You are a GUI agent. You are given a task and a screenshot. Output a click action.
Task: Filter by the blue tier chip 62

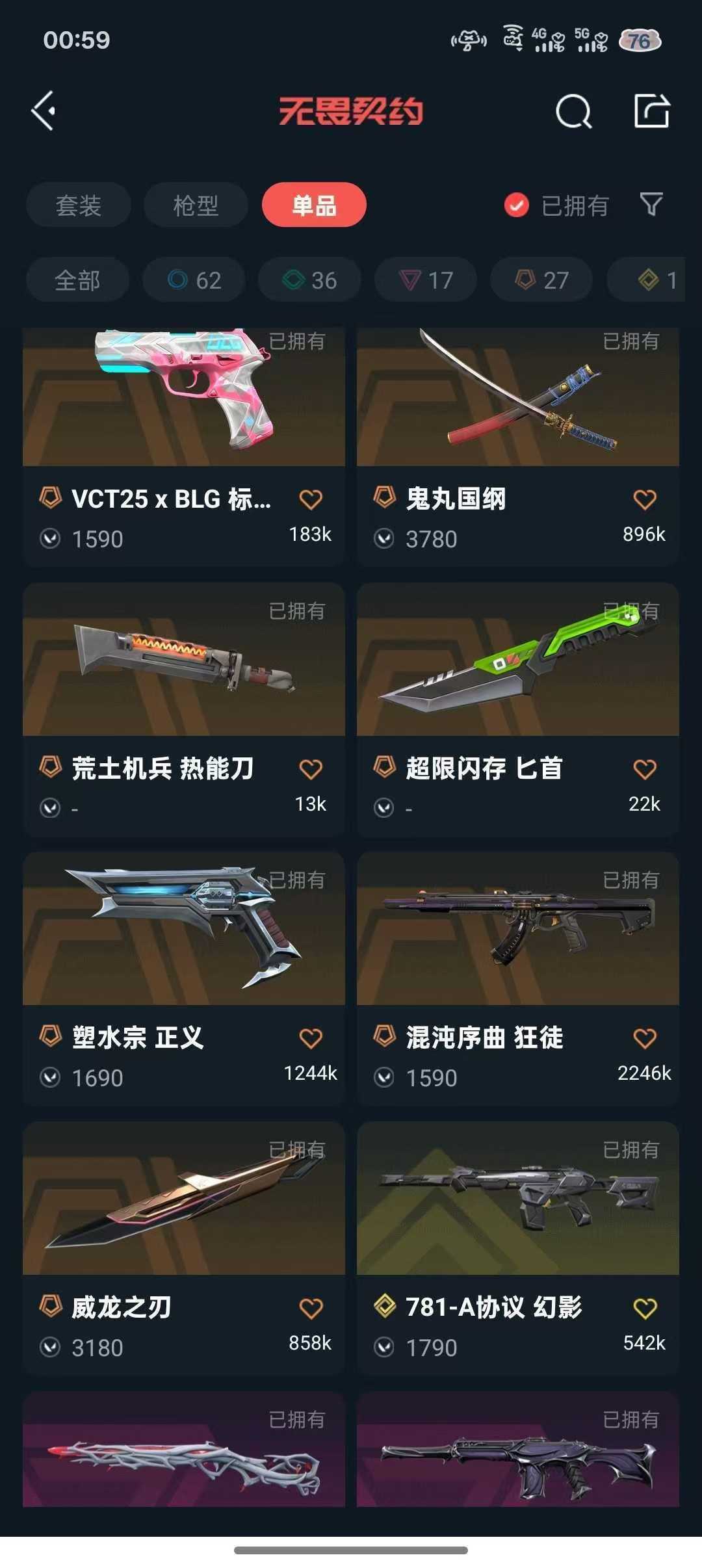194,280
